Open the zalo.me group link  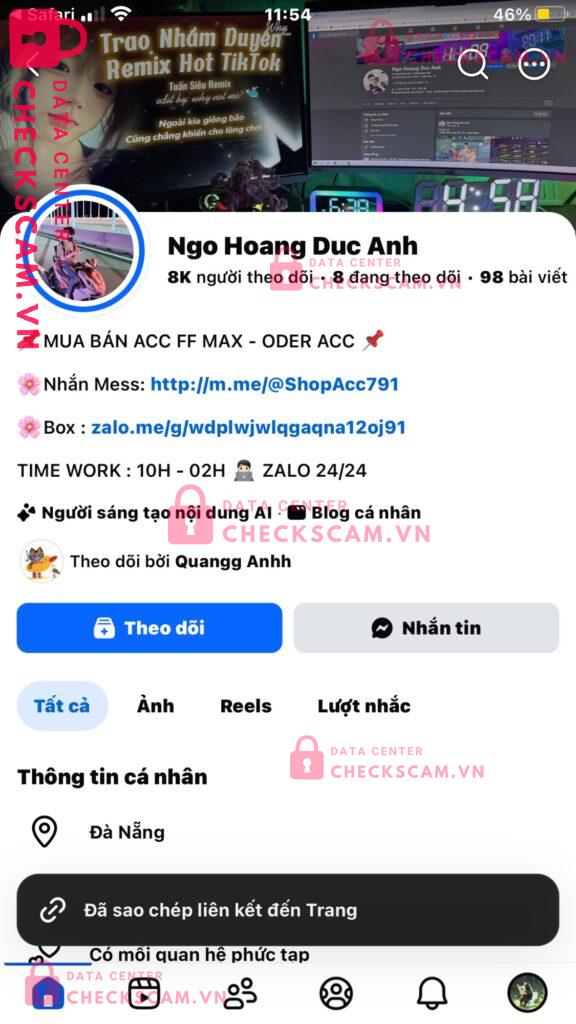click(x=248, y=428)
